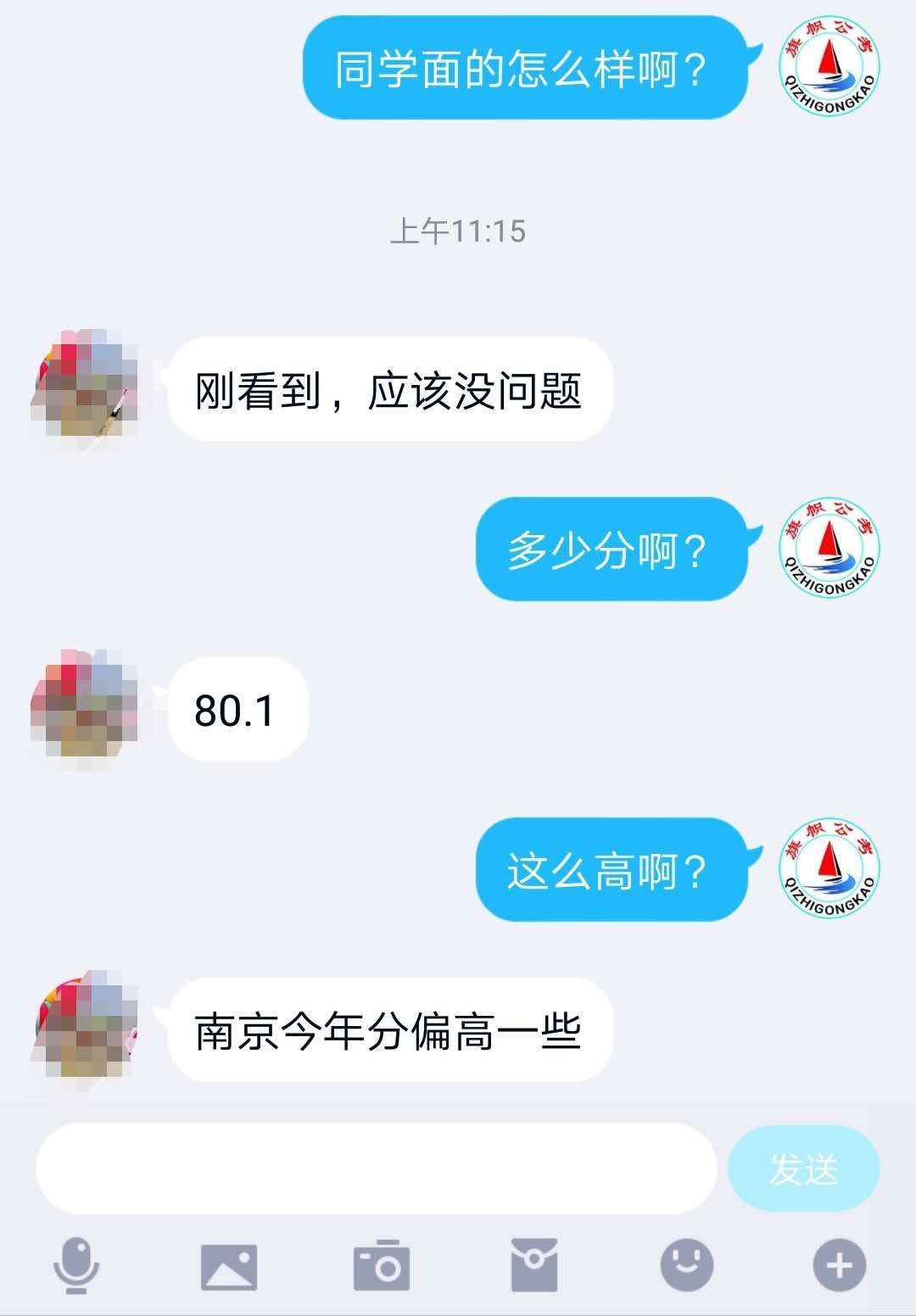Open contact's avatar beside 80.1 message

coord(85,710)
